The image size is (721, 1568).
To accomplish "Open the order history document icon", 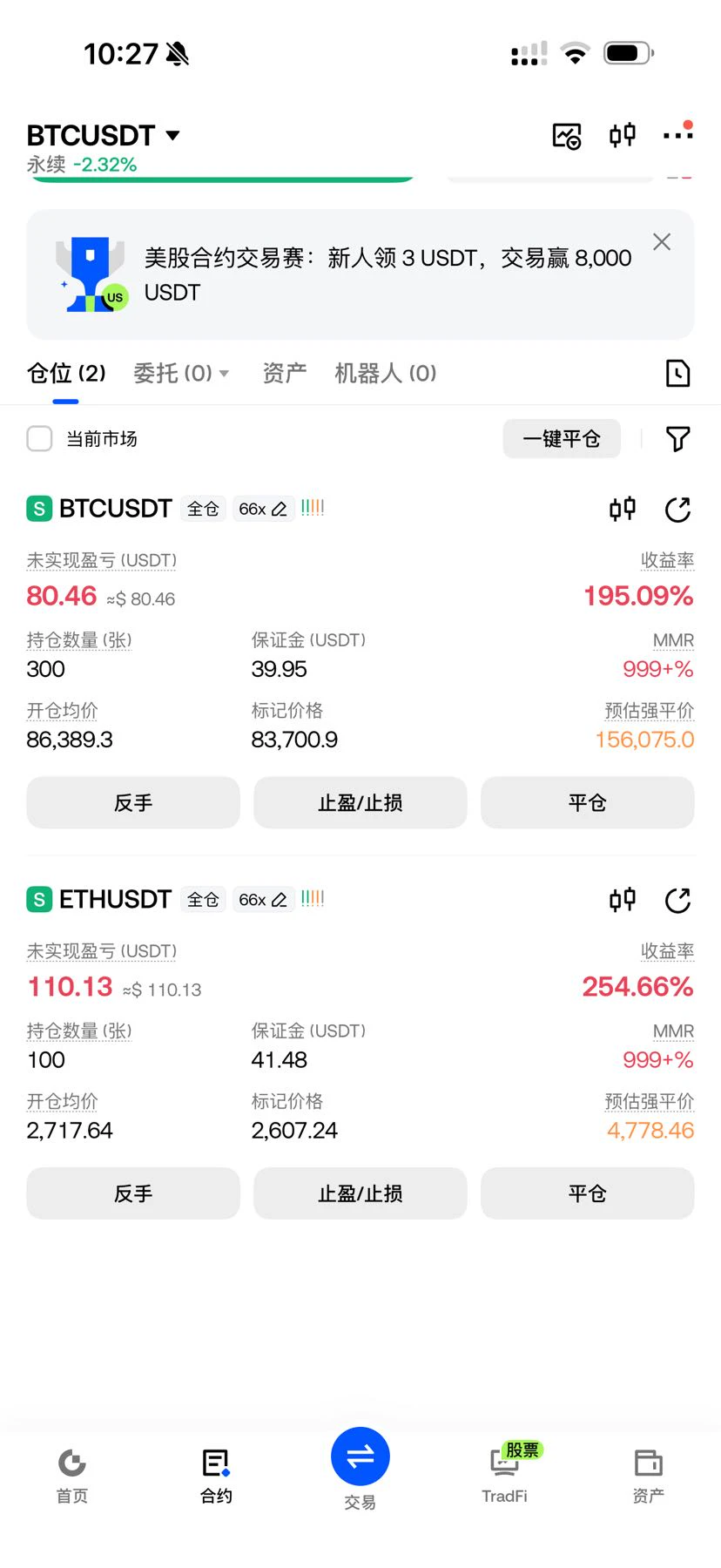I will coord(677,373).
